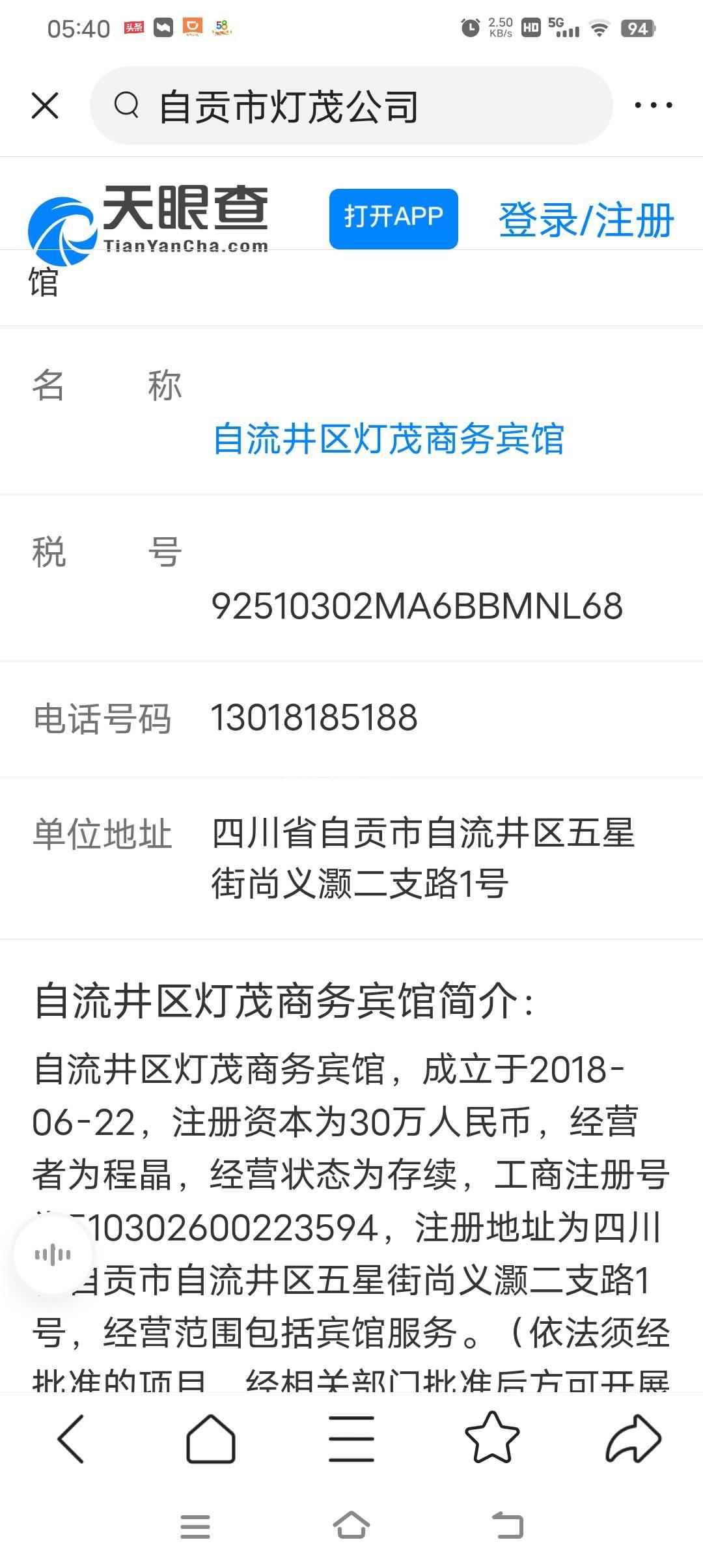The image size is (703, 1568).
Task: Bookmark this page with the star icon
Action: (492, 1437)
